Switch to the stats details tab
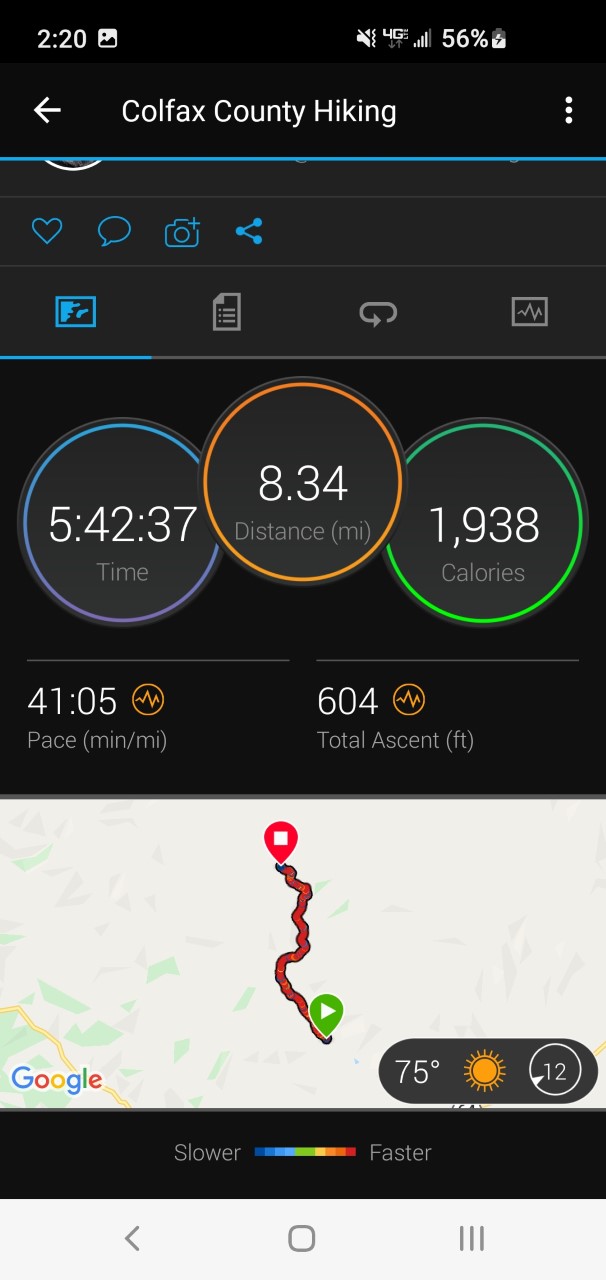 tap(227, 313)
